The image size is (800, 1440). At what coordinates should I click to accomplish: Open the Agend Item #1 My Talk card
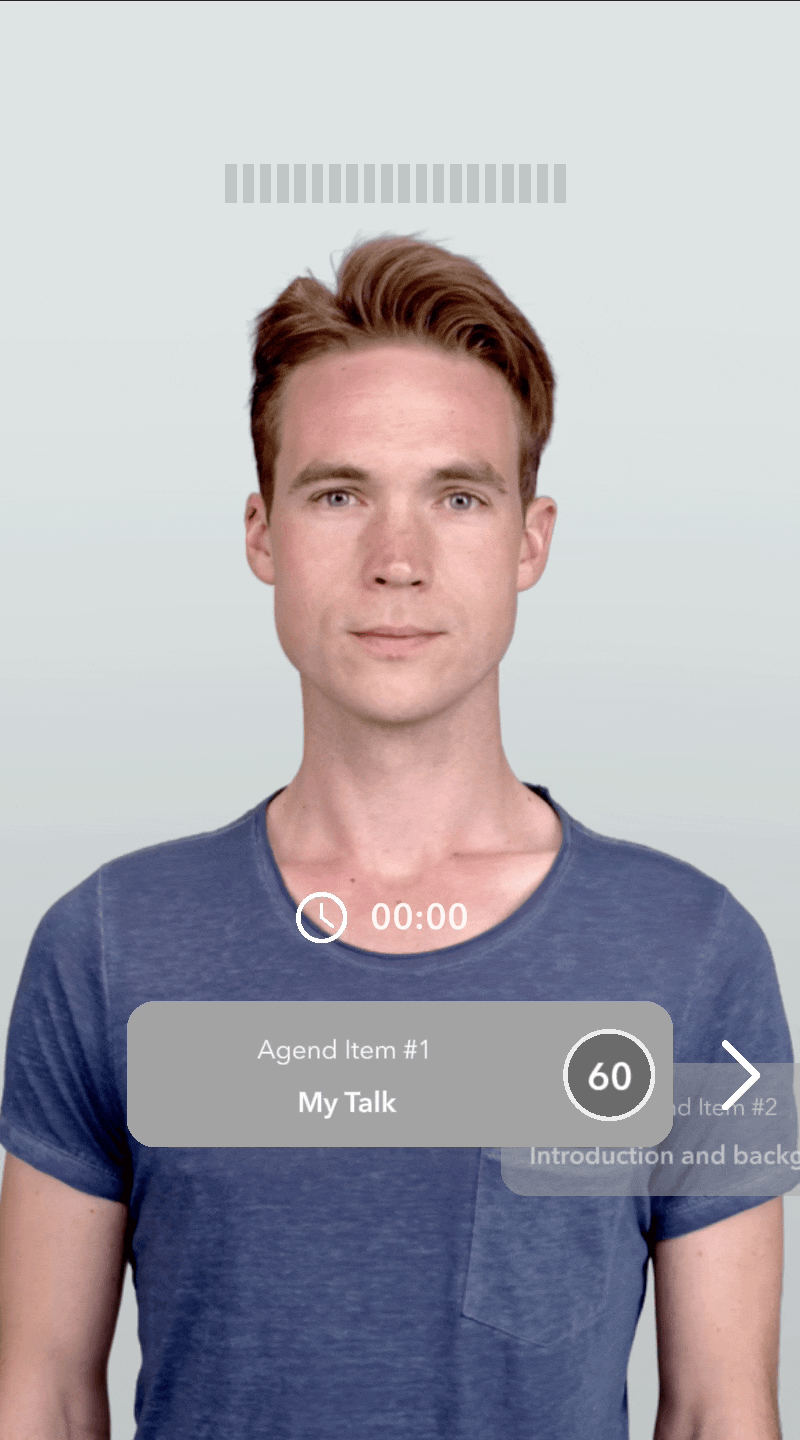tap(345, 1075)
